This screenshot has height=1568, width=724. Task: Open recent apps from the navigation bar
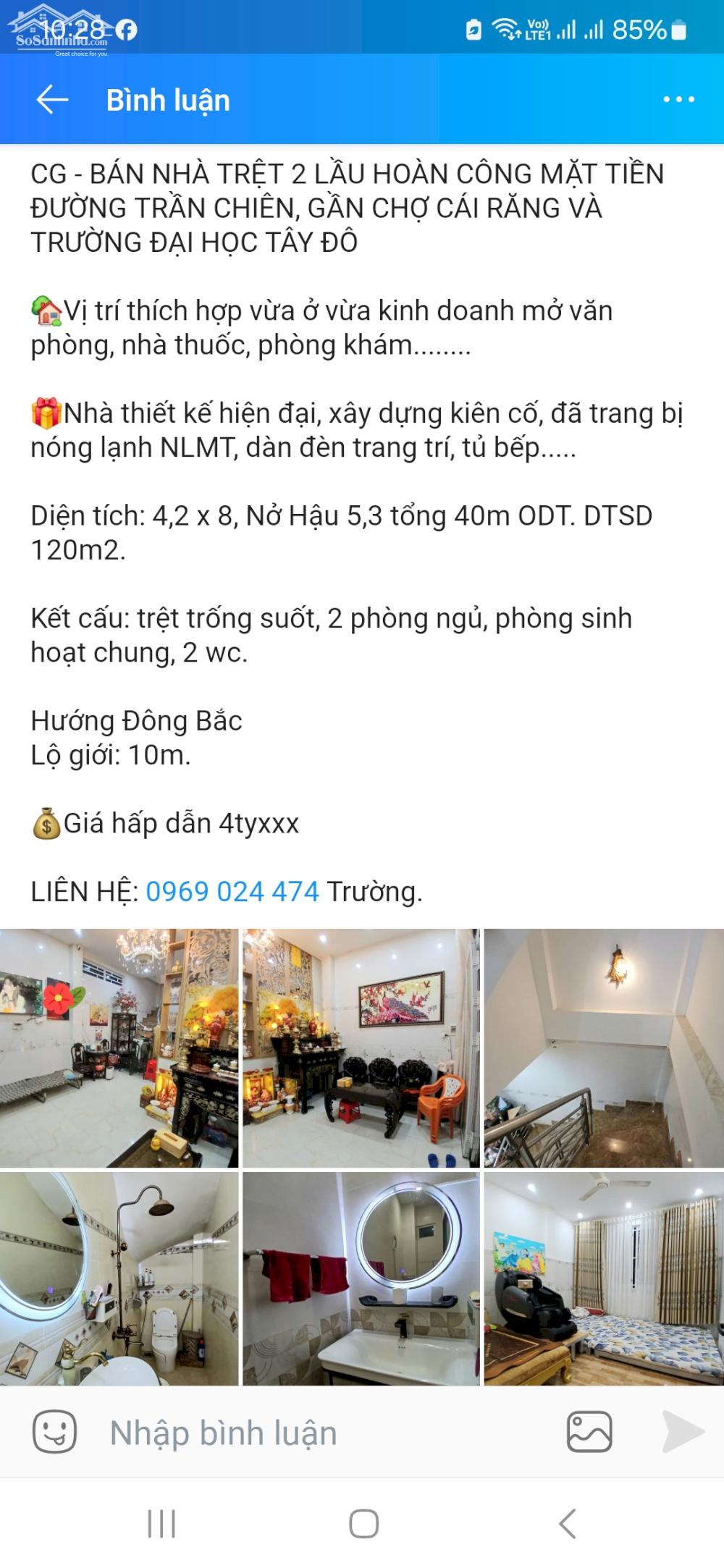click(161, 1523)
